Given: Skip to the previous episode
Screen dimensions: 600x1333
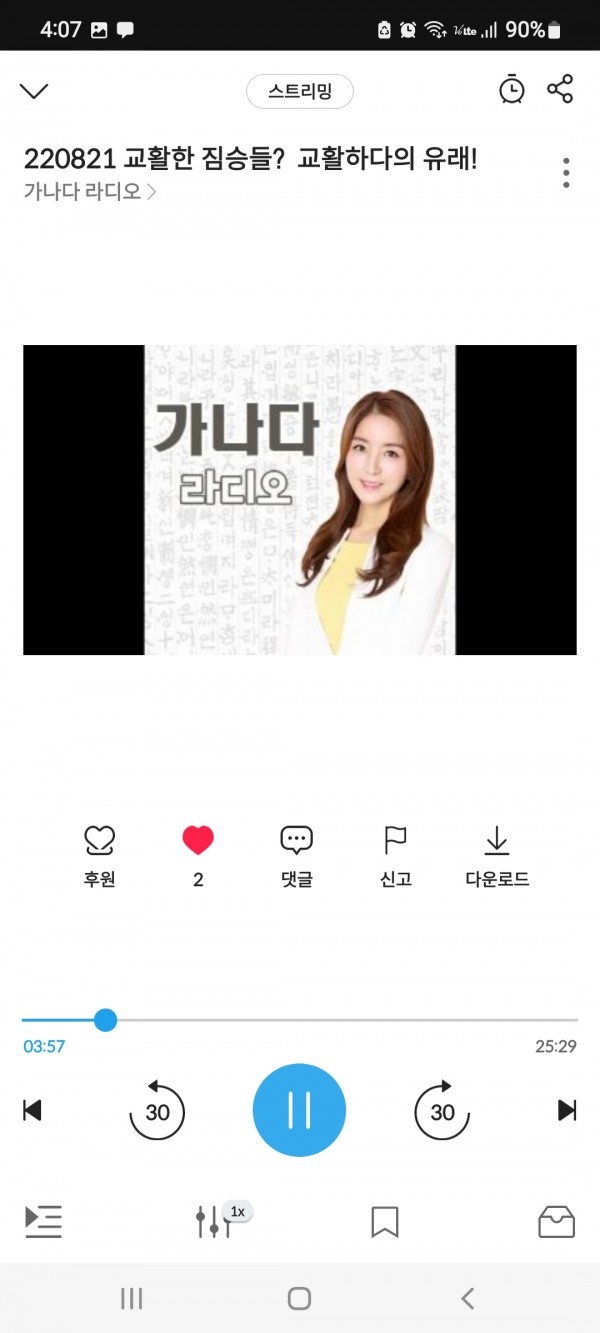Looking at the screenshot, I should [33, 1110].
